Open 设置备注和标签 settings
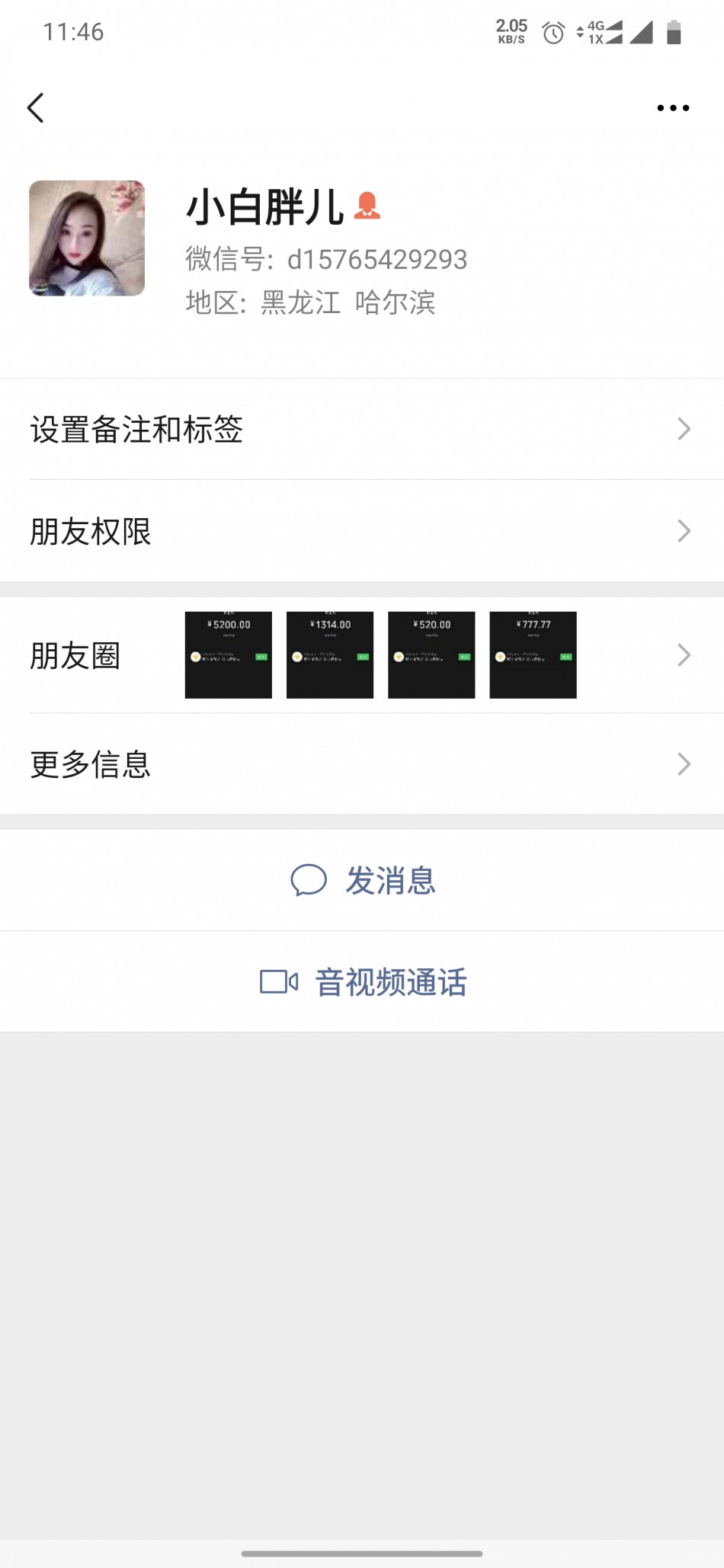724x1568 pixels. [362, 429]
